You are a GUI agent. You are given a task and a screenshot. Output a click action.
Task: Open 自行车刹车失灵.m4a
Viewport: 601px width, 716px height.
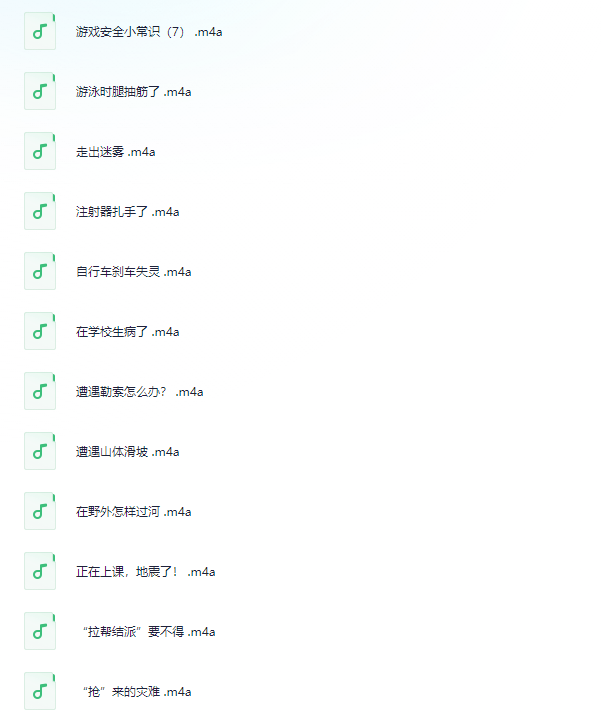pyautogui.click(x=133, y=272)
